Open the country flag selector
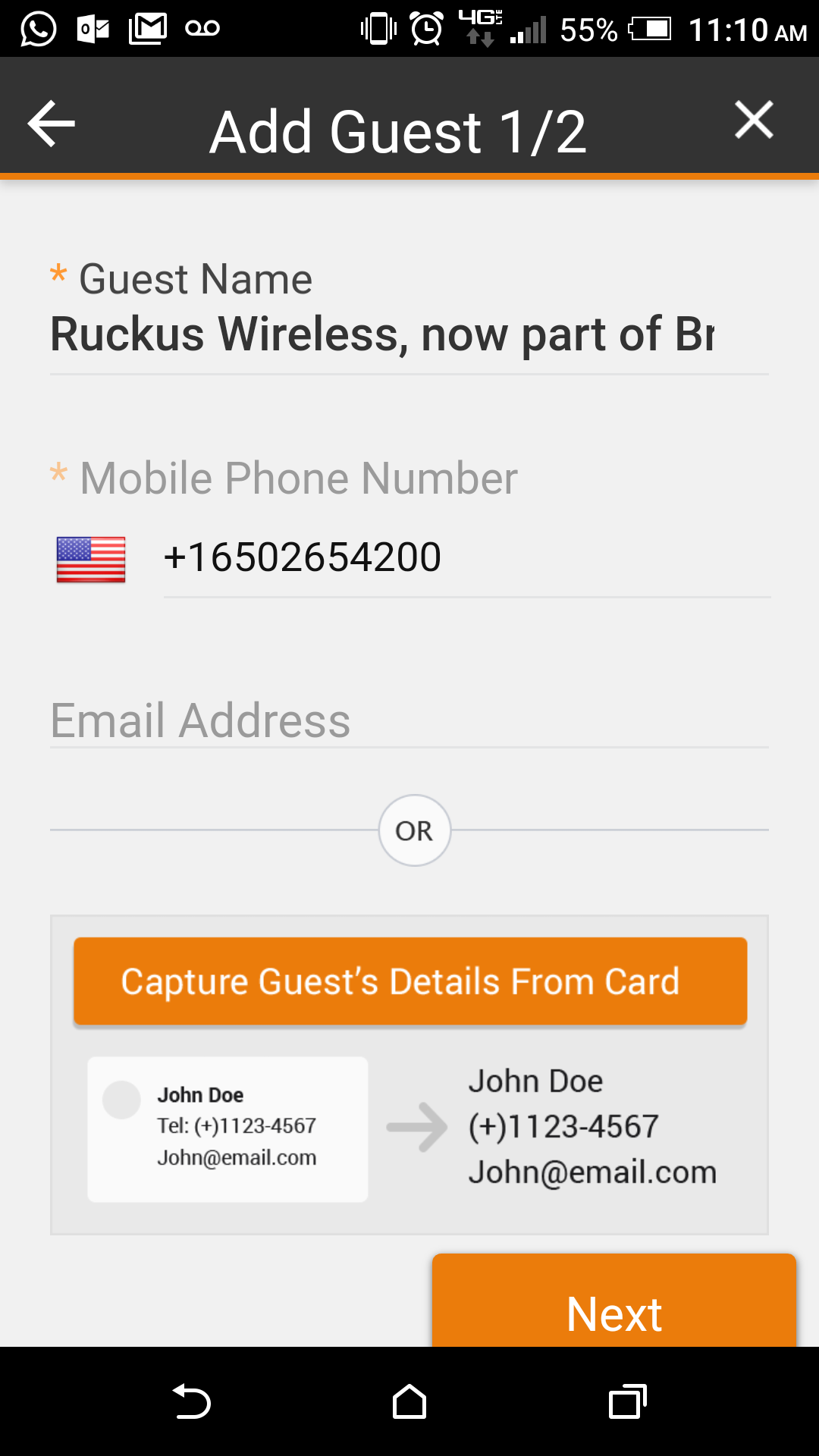Image resolution: width=819 pixels, height=1456 pixels. point(91,560)
